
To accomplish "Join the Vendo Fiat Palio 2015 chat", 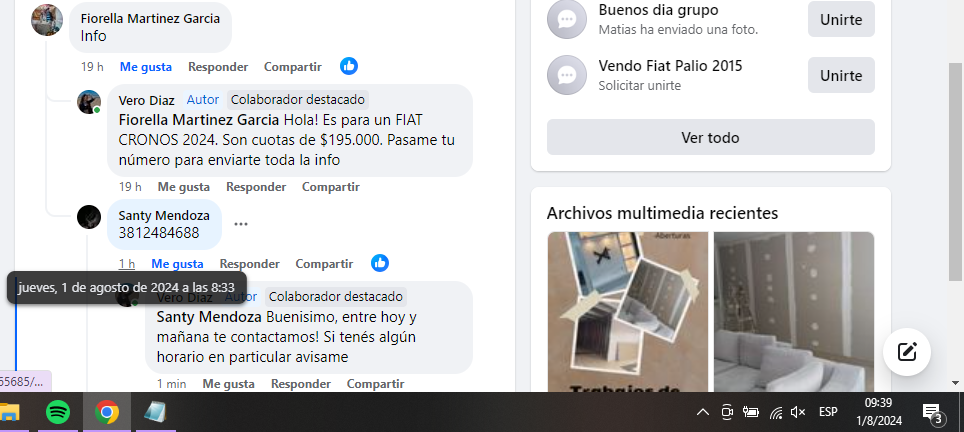I will pyautogui.click(x=840, y=75).
